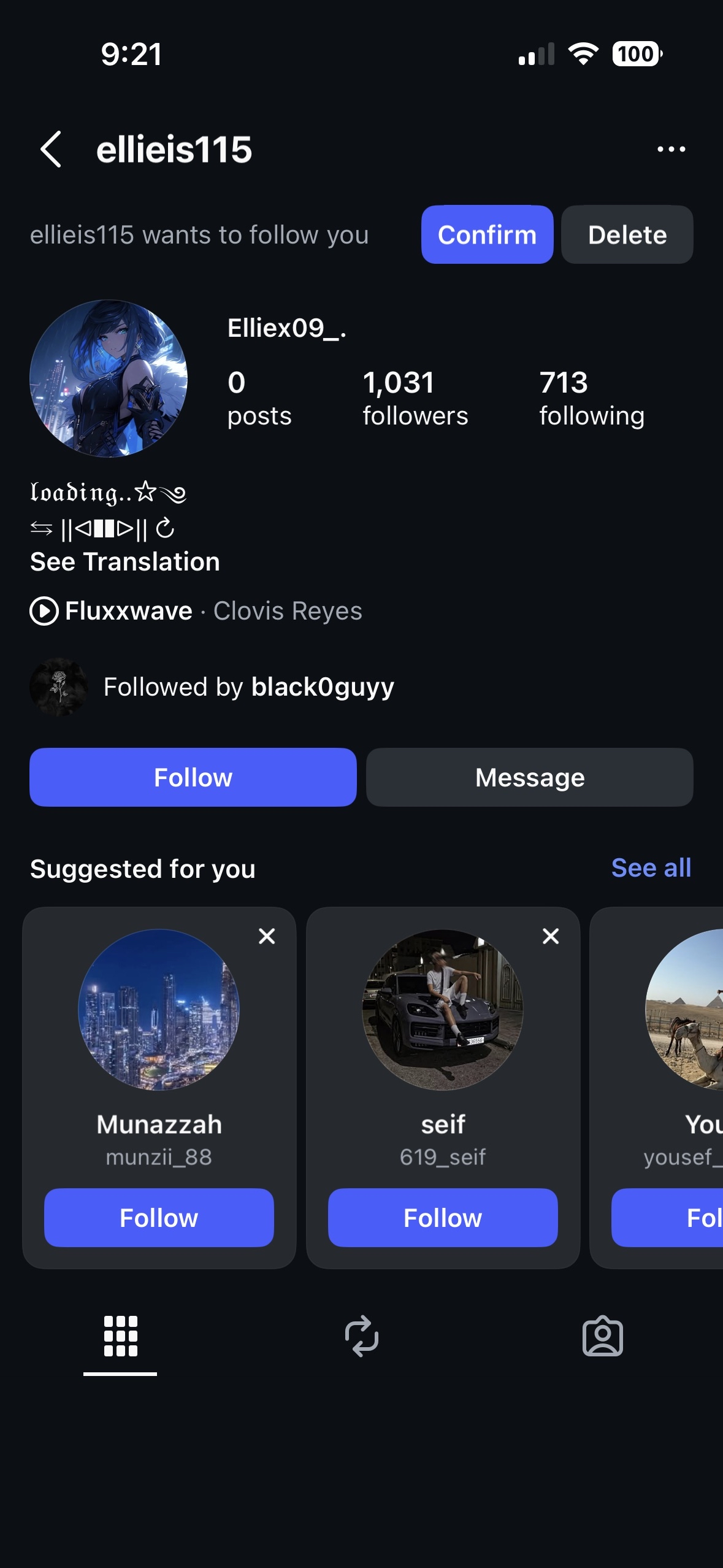Message ellieis115
This screenshot has height=1568, width=723.
[x=529, y=777]
